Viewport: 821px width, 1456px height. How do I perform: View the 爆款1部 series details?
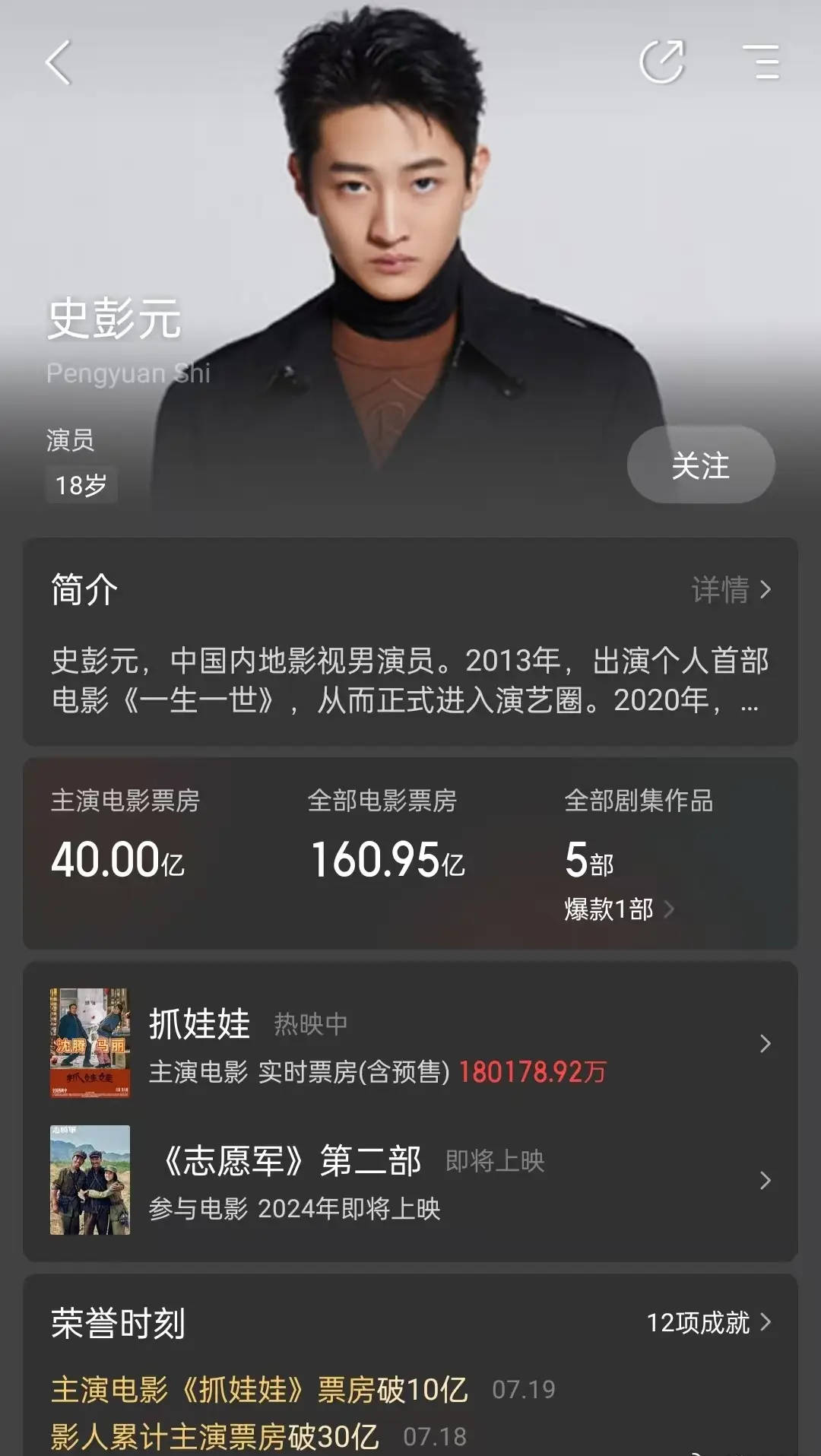click(x=619, y=909)
